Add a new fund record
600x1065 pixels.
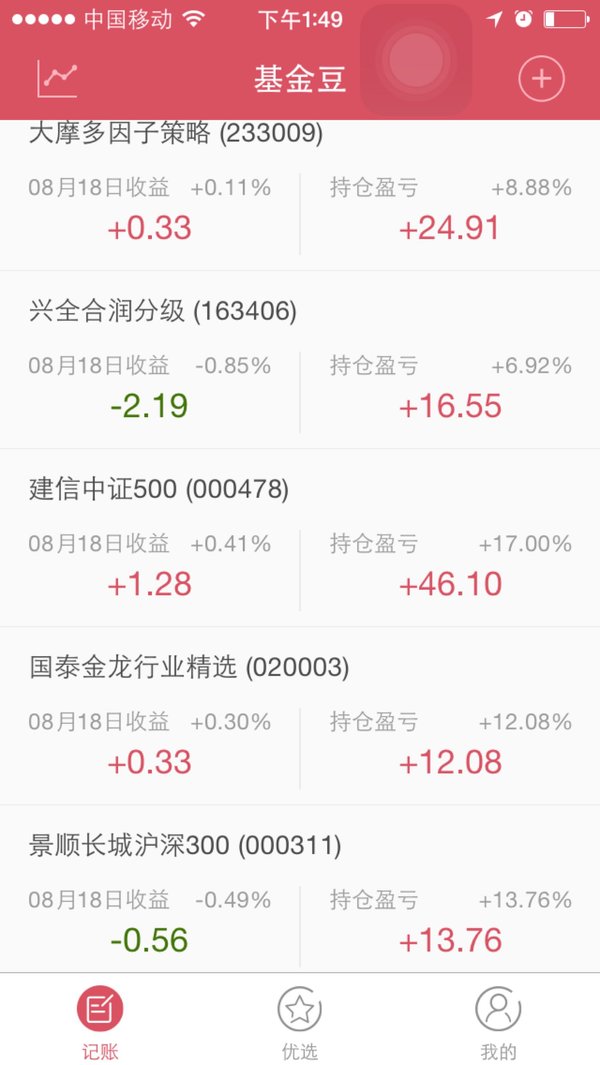pyautogui.click(x=541, y=79)
